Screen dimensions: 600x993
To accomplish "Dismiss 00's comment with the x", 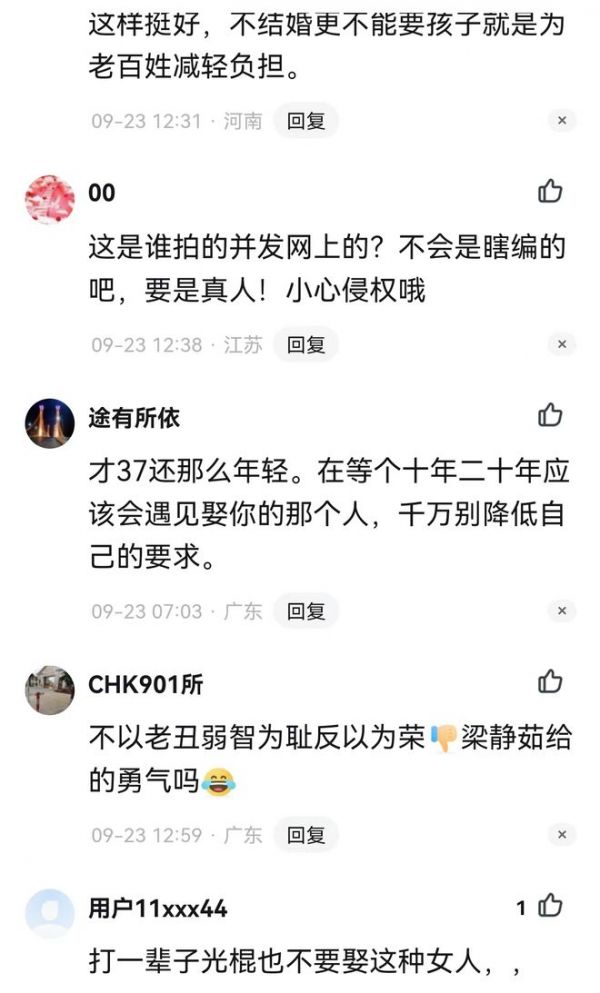I will [562, 345].
